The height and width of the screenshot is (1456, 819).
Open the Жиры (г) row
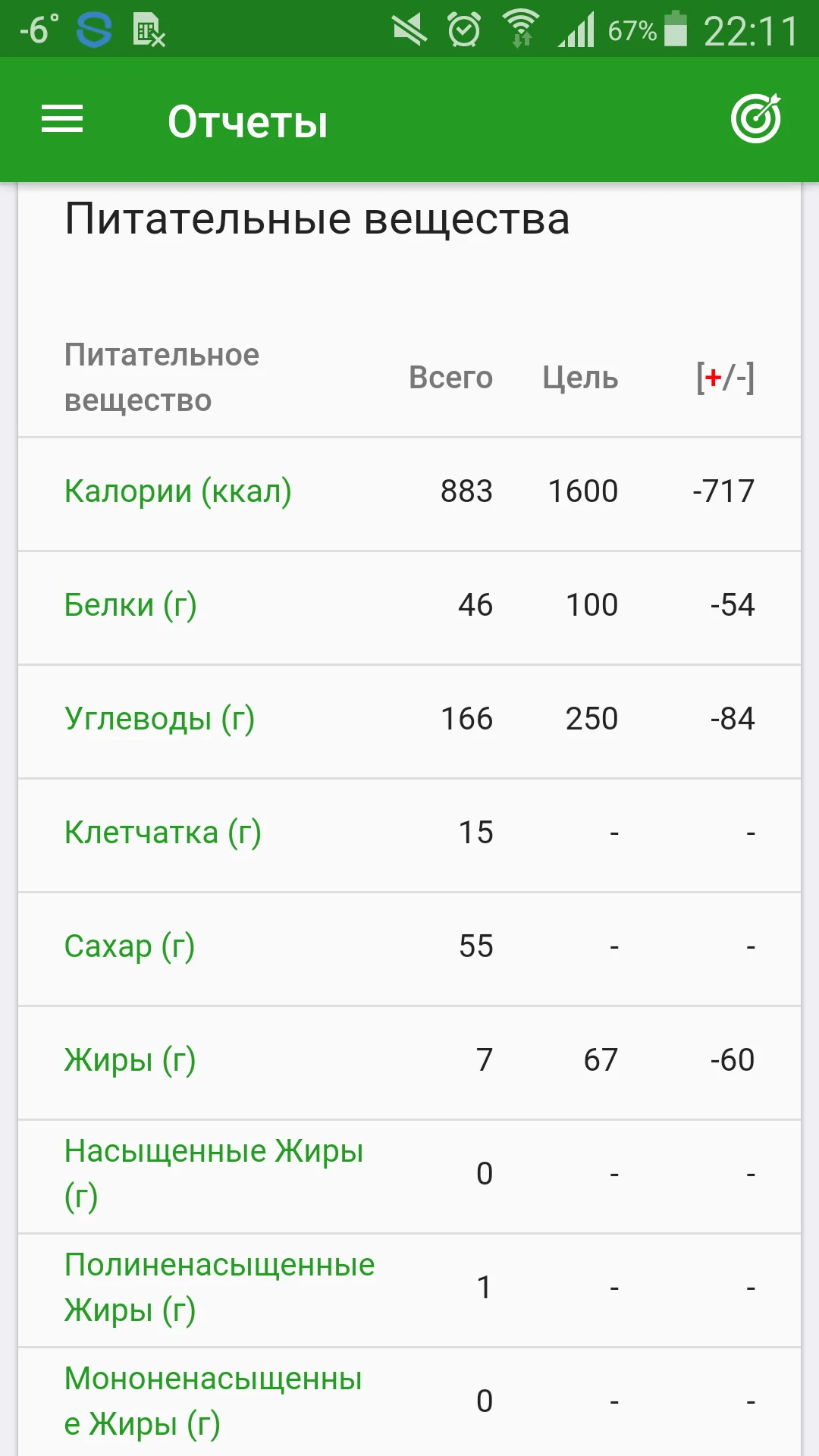pos(126,1060)
